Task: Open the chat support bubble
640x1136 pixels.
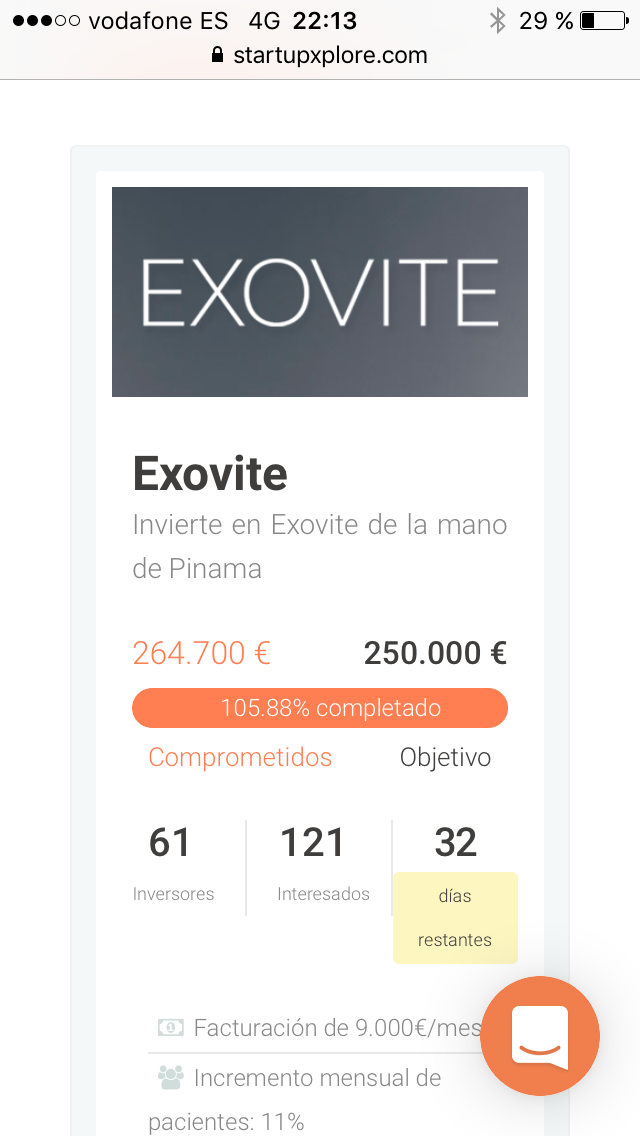Action: point(540,1036)
